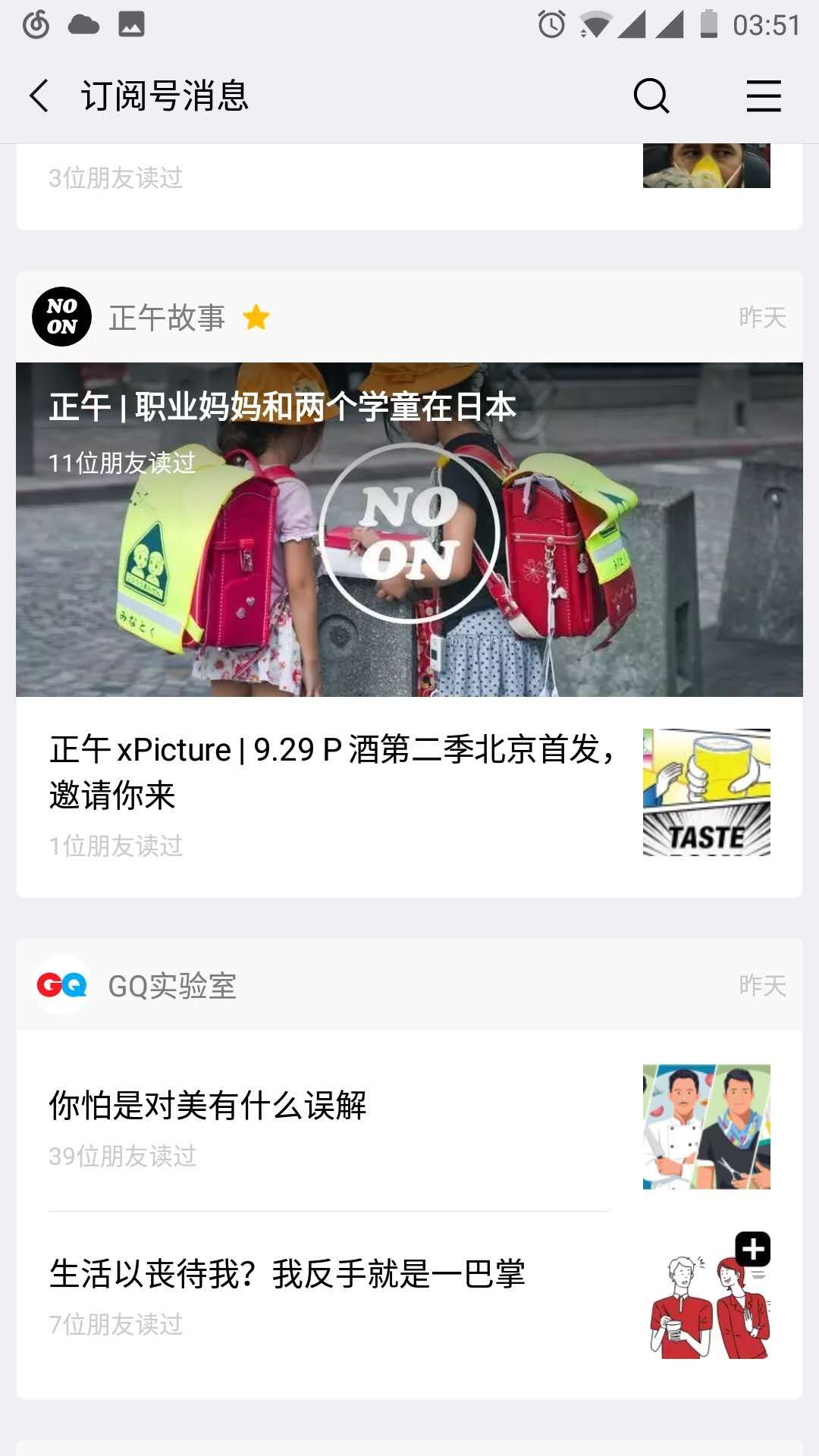The width and height of the screenshot is (819, 1456).
Task: Go back from 订阅号消息
Action: point(39,96)
